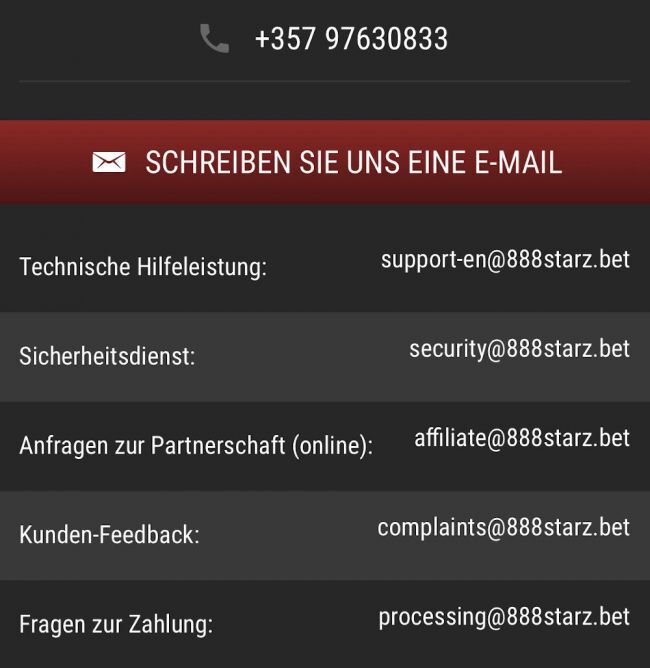This screenshot has height=668, width=650.
Task: Call the phone number +357 97630833
Action: (x=350, y=39)
